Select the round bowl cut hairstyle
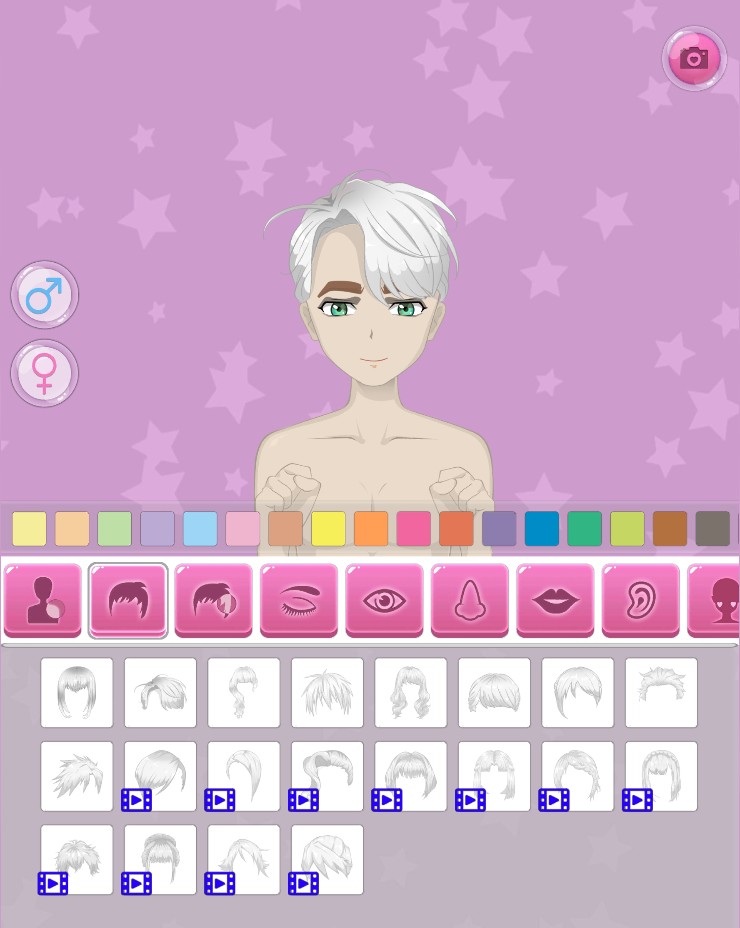The image size is (740, 928). tap(494, 692)
